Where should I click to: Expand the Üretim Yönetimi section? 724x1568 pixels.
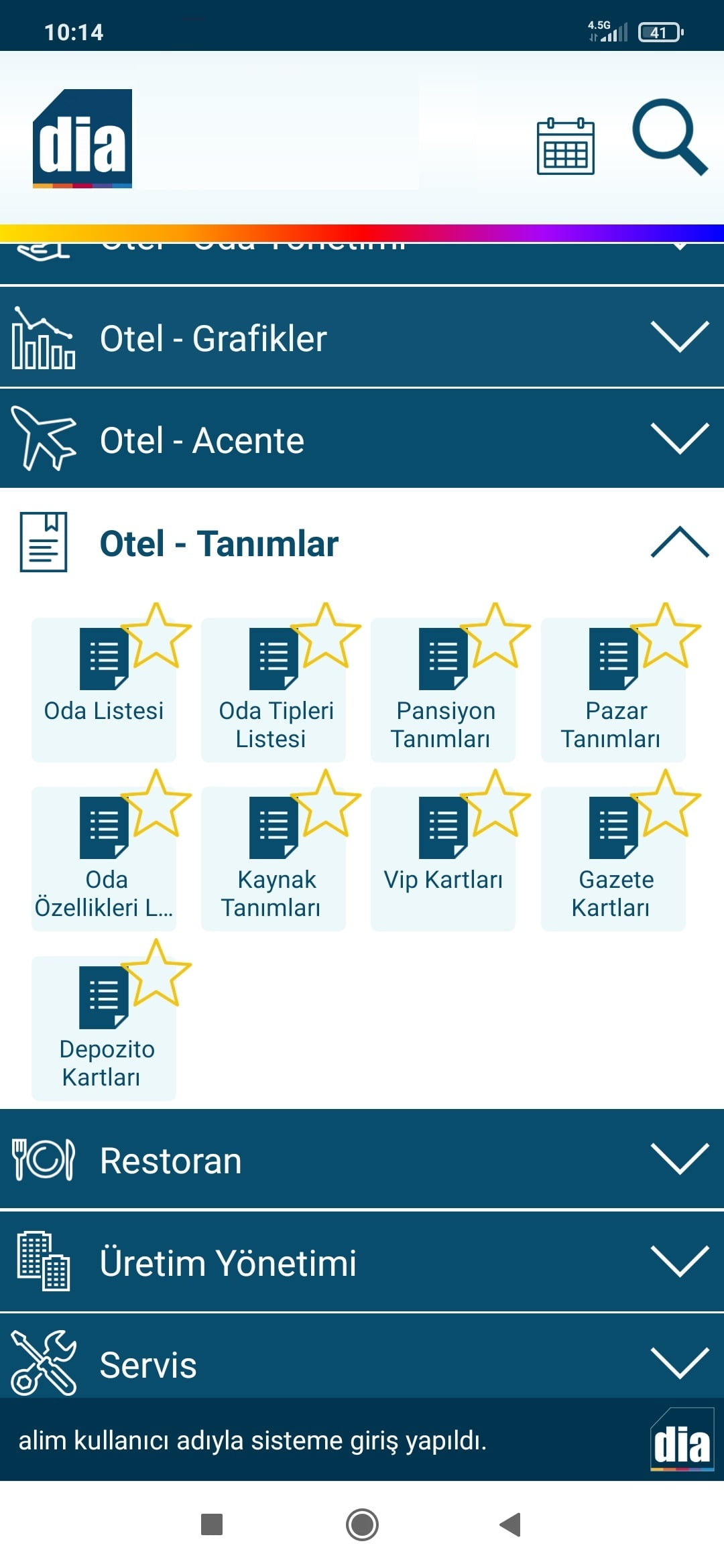(x=362, y=1262)
